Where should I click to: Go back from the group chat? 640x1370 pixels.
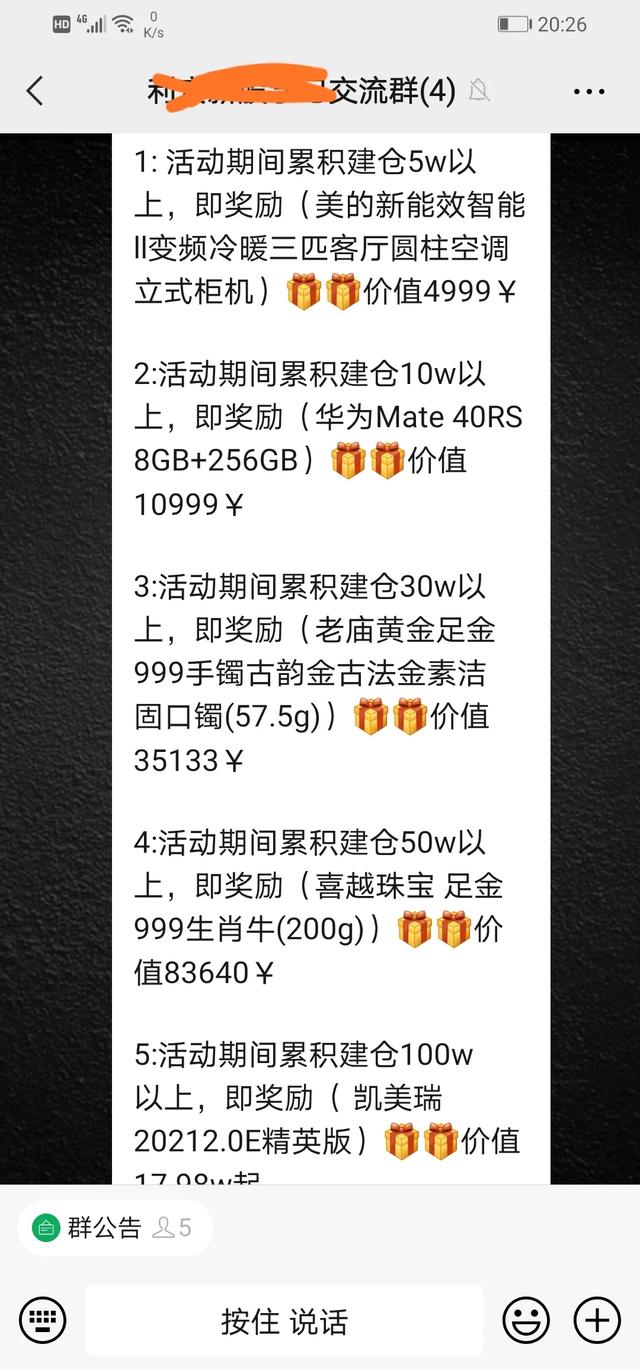coord(36,92)
